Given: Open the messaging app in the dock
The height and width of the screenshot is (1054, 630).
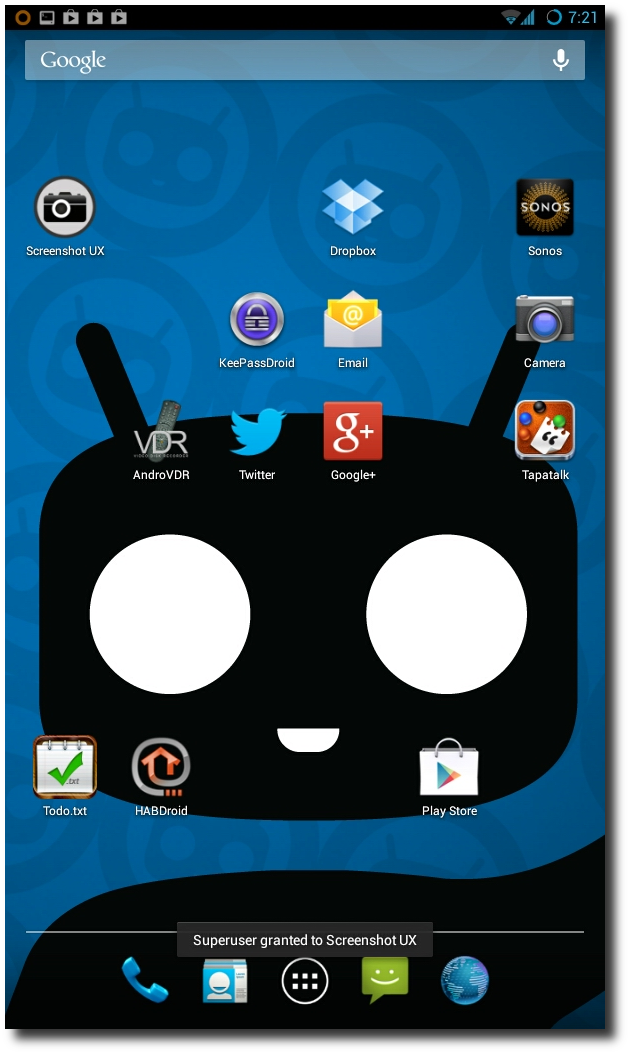Looking at the screenshot, I should (x=385, y=980).
